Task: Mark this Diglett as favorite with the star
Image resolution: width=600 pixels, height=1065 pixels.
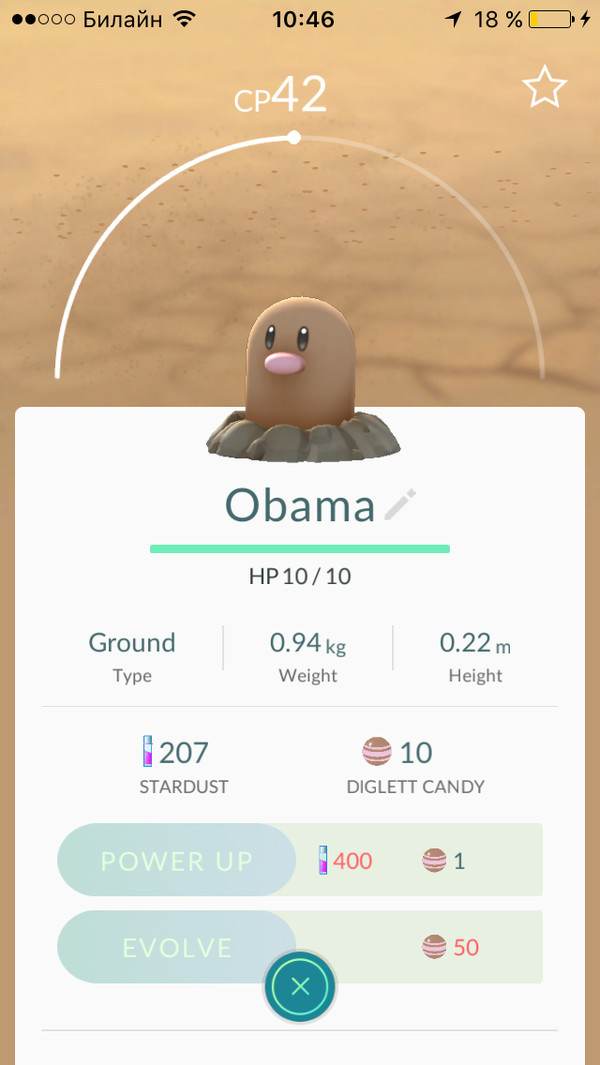Action: (x=544, y=87)
